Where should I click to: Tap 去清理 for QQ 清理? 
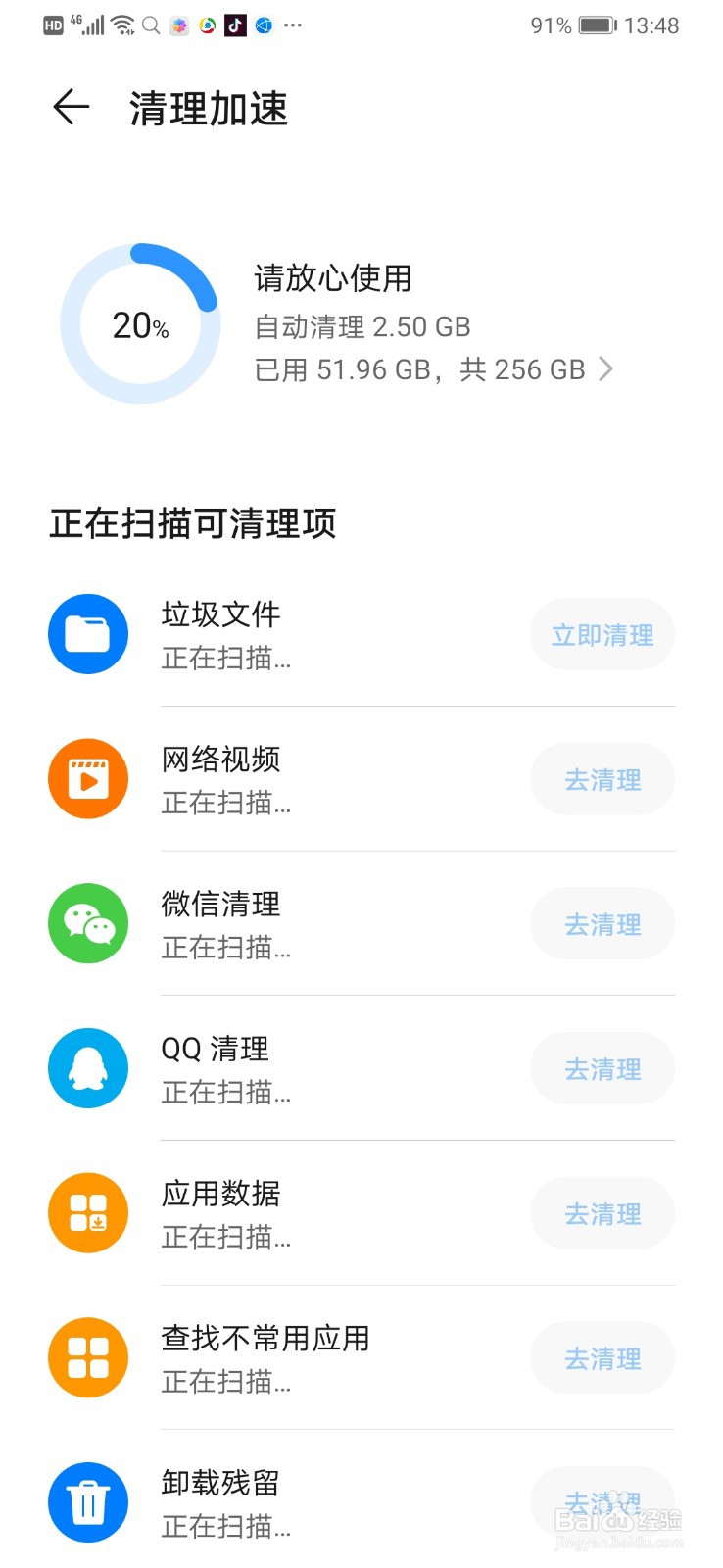[602, 1069]
